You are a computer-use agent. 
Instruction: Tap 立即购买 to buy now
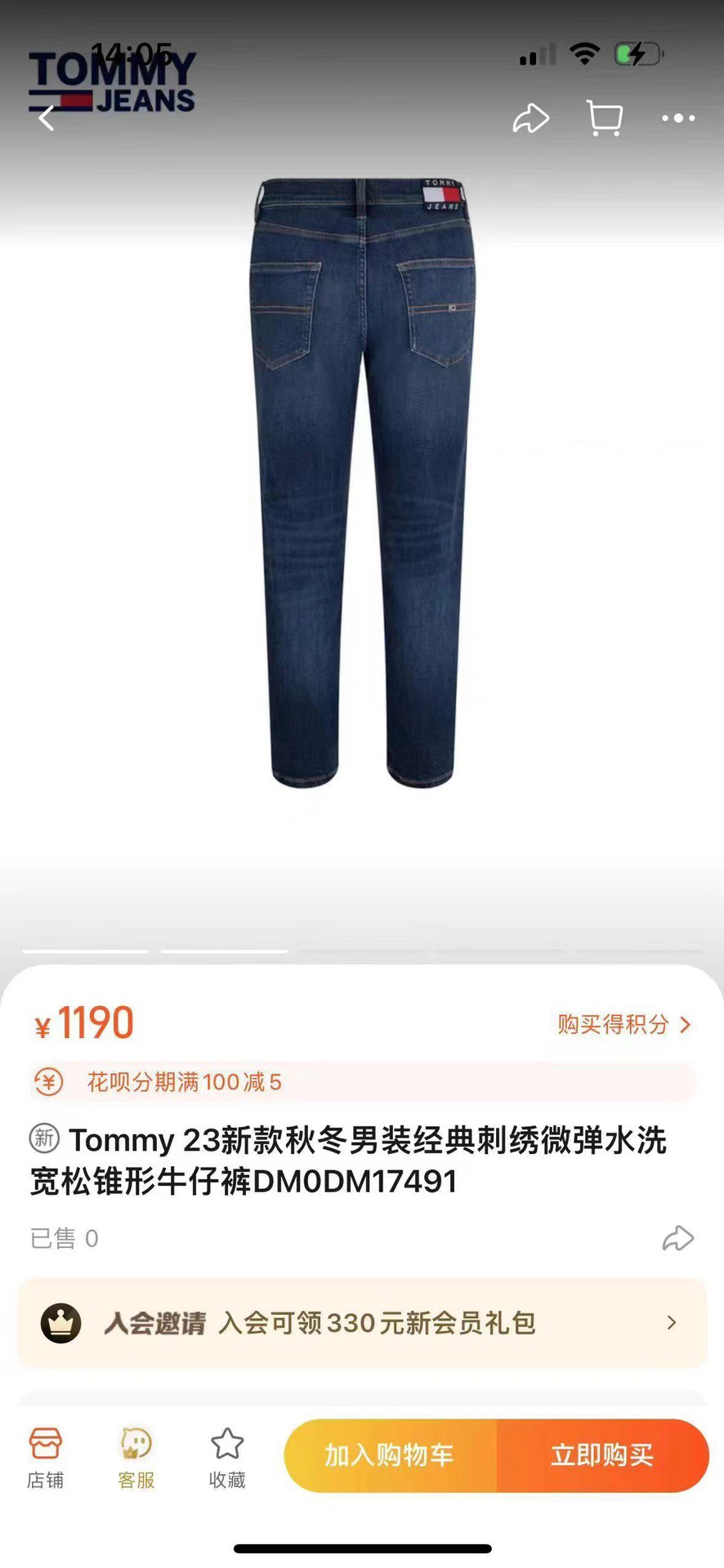click(x=602, y=1455)
